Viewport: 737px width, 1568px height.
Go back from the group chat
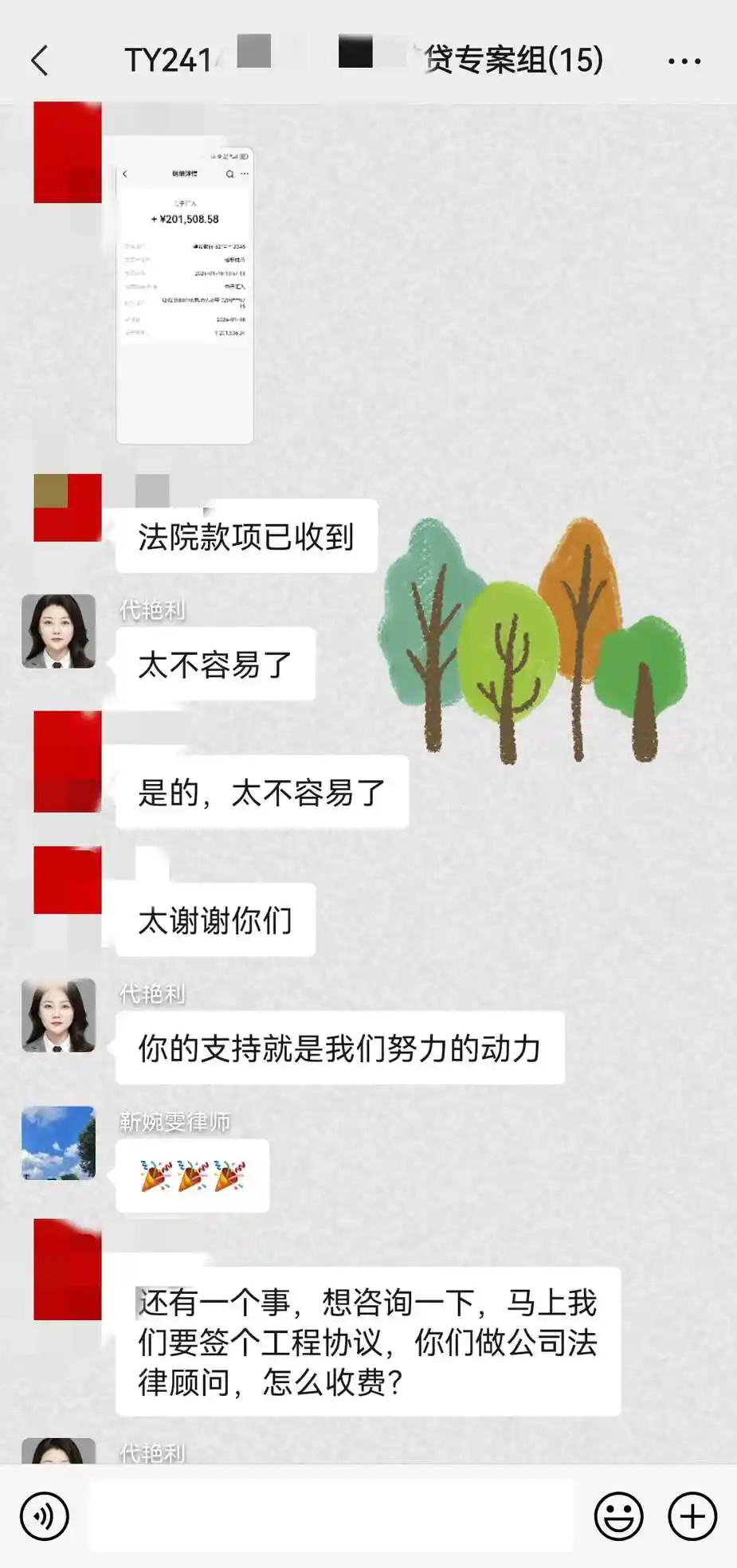[40, 61]
